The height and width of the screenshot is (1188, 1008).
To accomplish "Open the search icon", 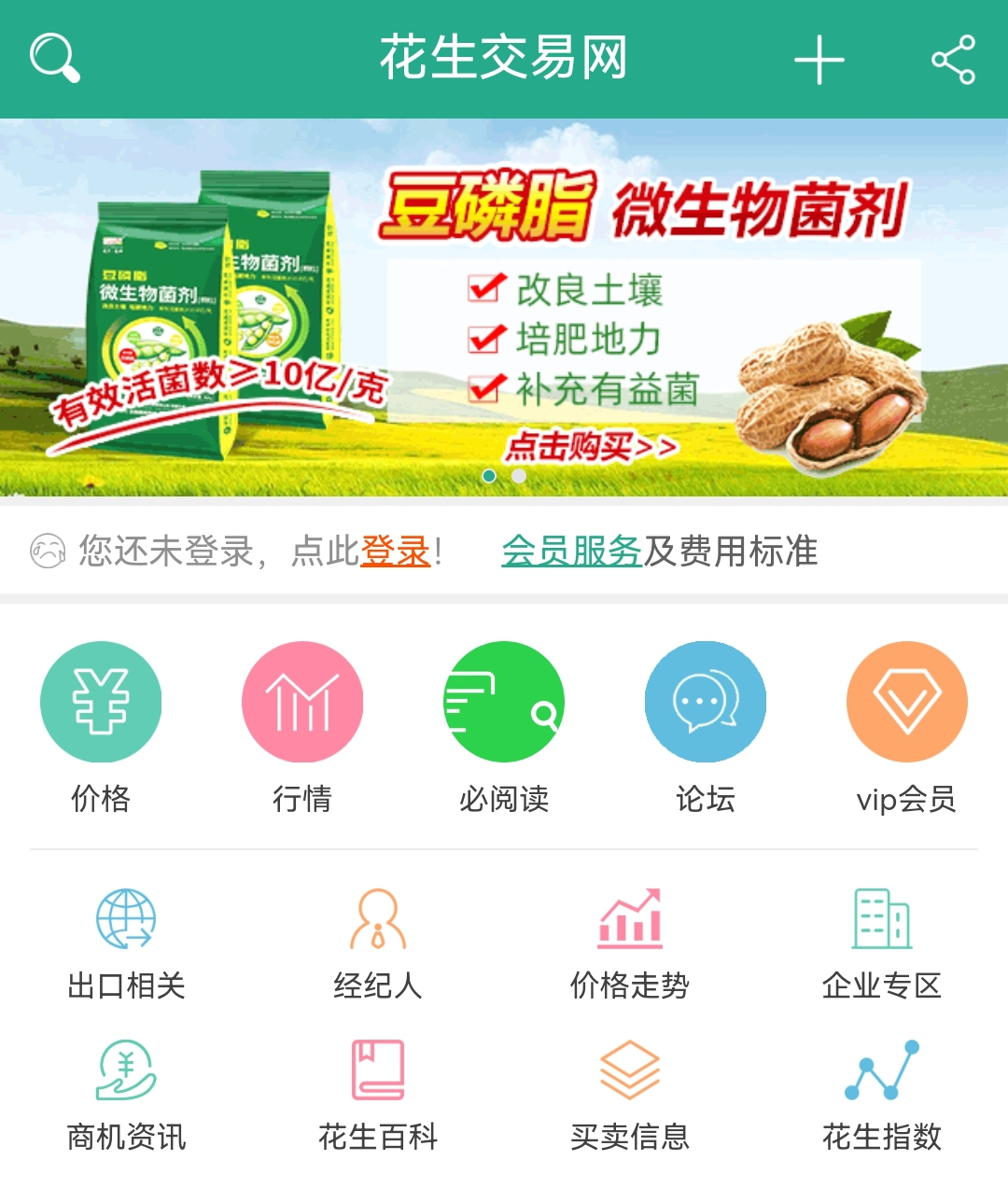I will 54,58.
